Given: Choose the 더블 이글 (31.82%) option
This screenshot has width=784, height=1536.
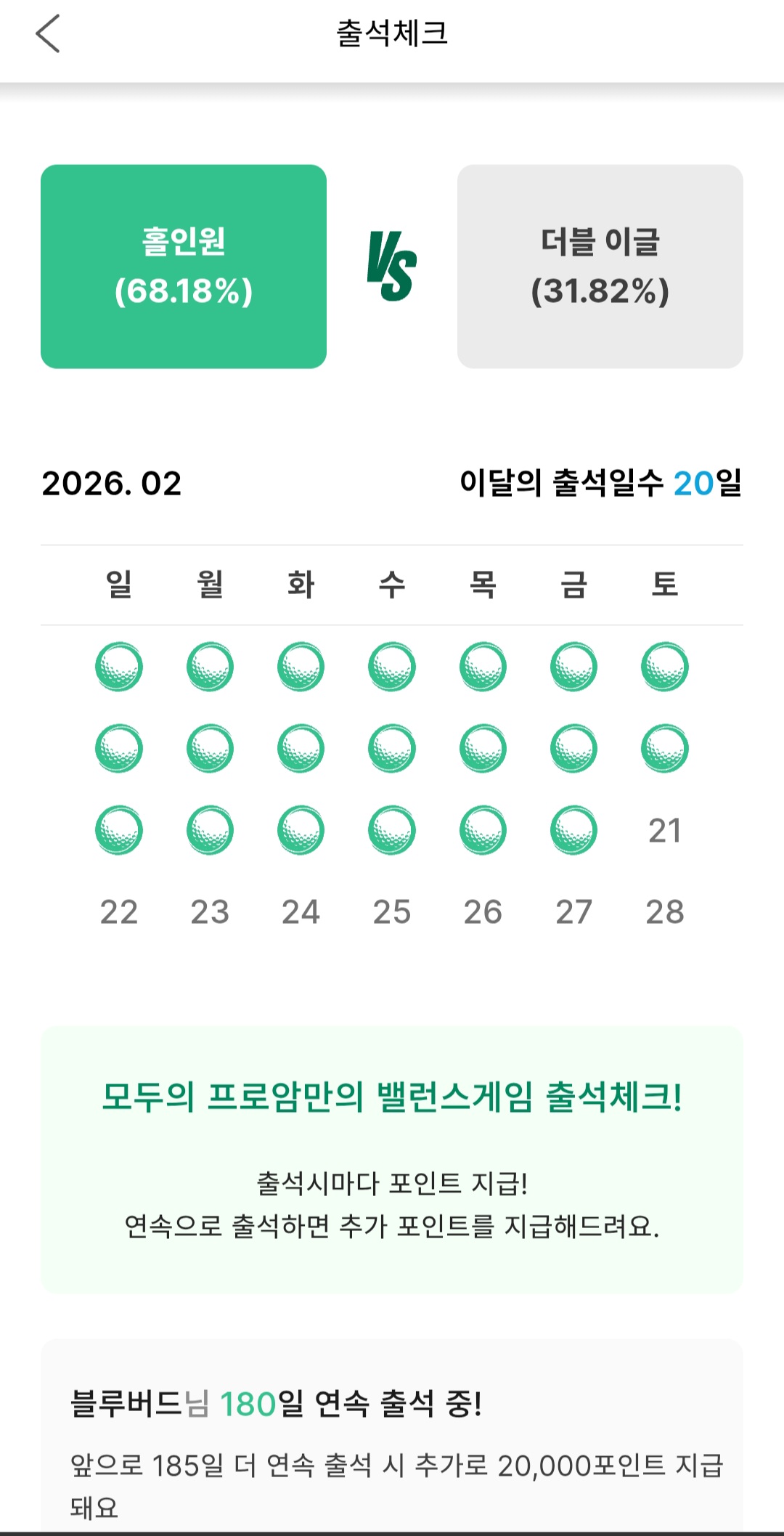Looking at the screenshot, I should pos(600,266).
